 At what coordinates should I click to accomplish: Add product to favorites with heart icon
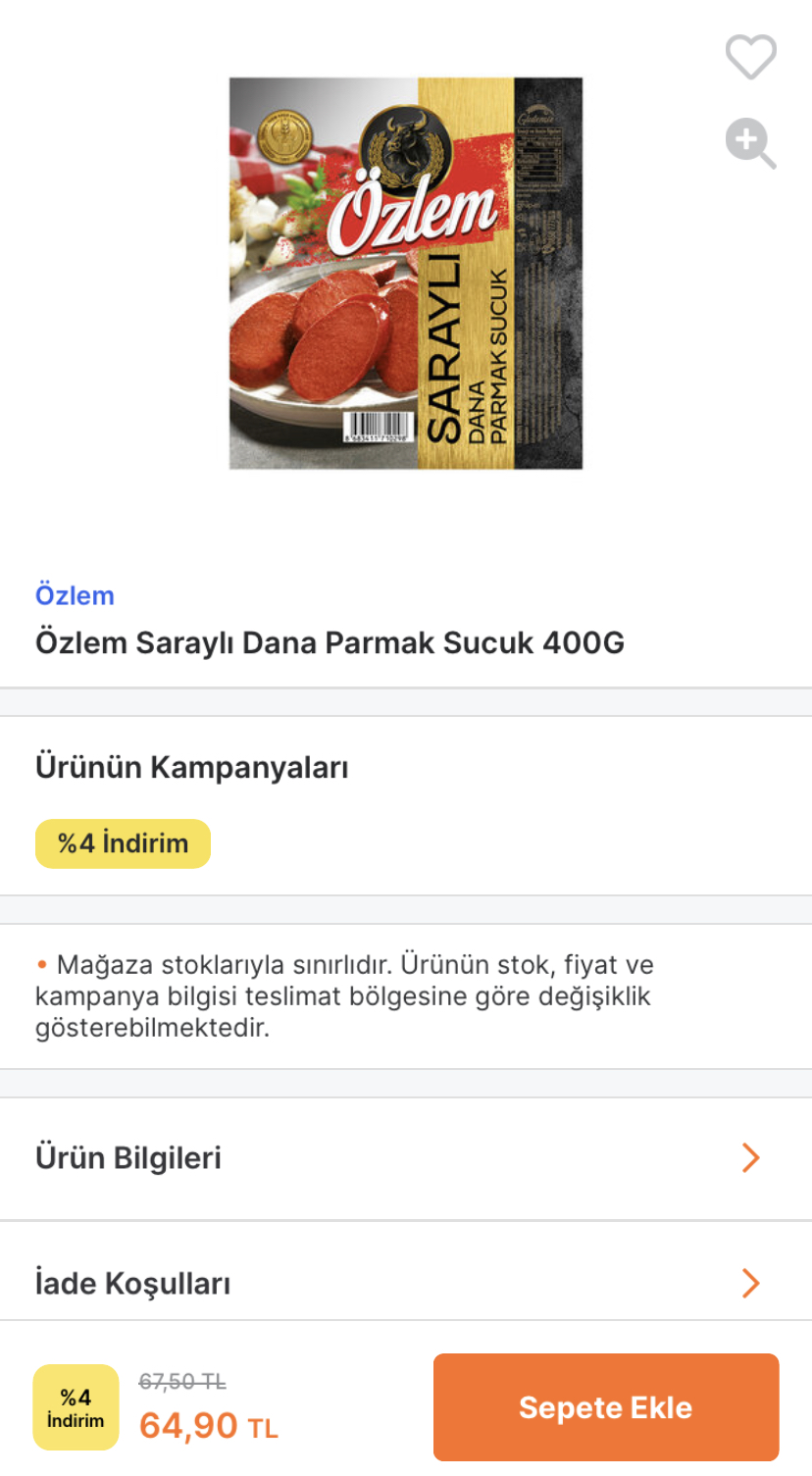[x=750, y=57]
